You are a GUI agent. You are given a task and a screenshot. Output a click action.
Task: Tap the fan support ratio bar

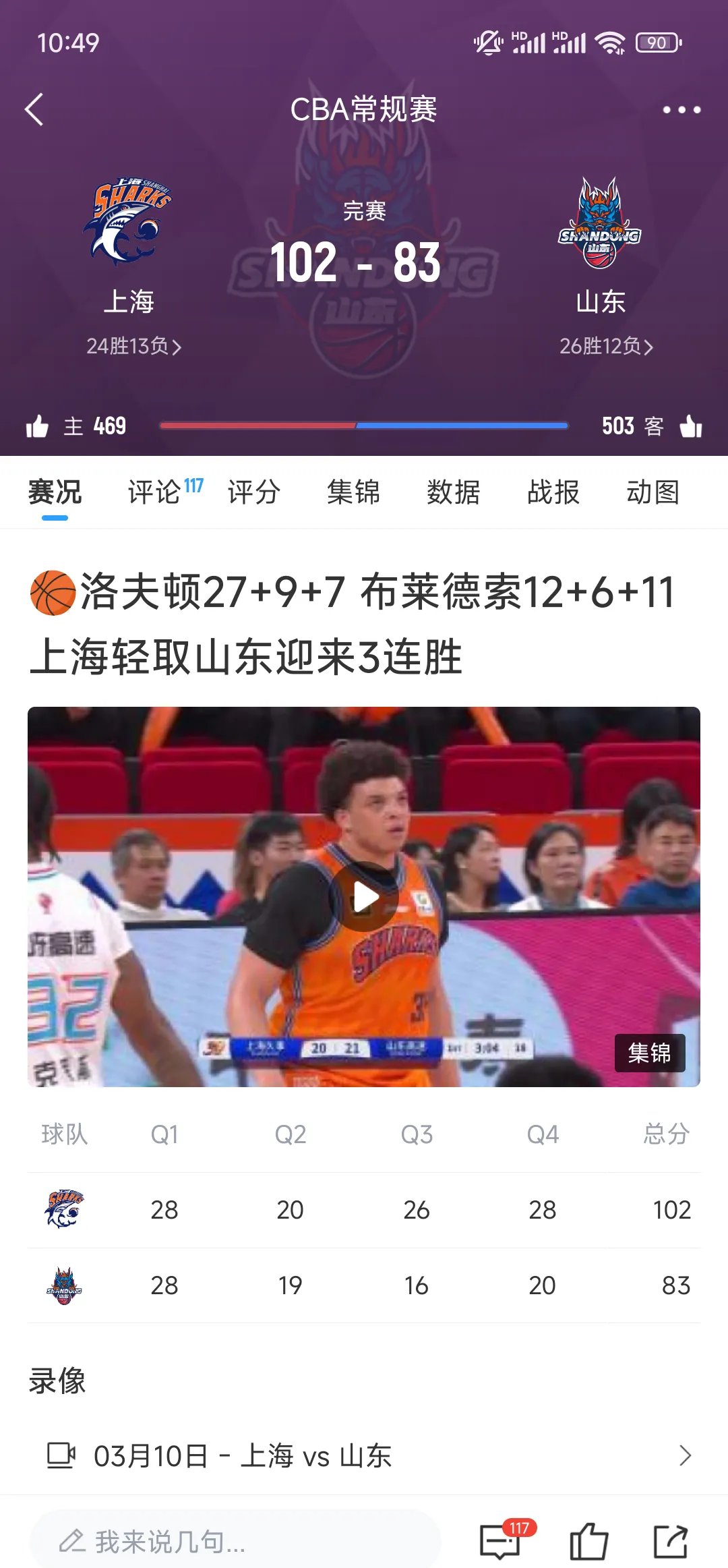click(x=363, y=425)
